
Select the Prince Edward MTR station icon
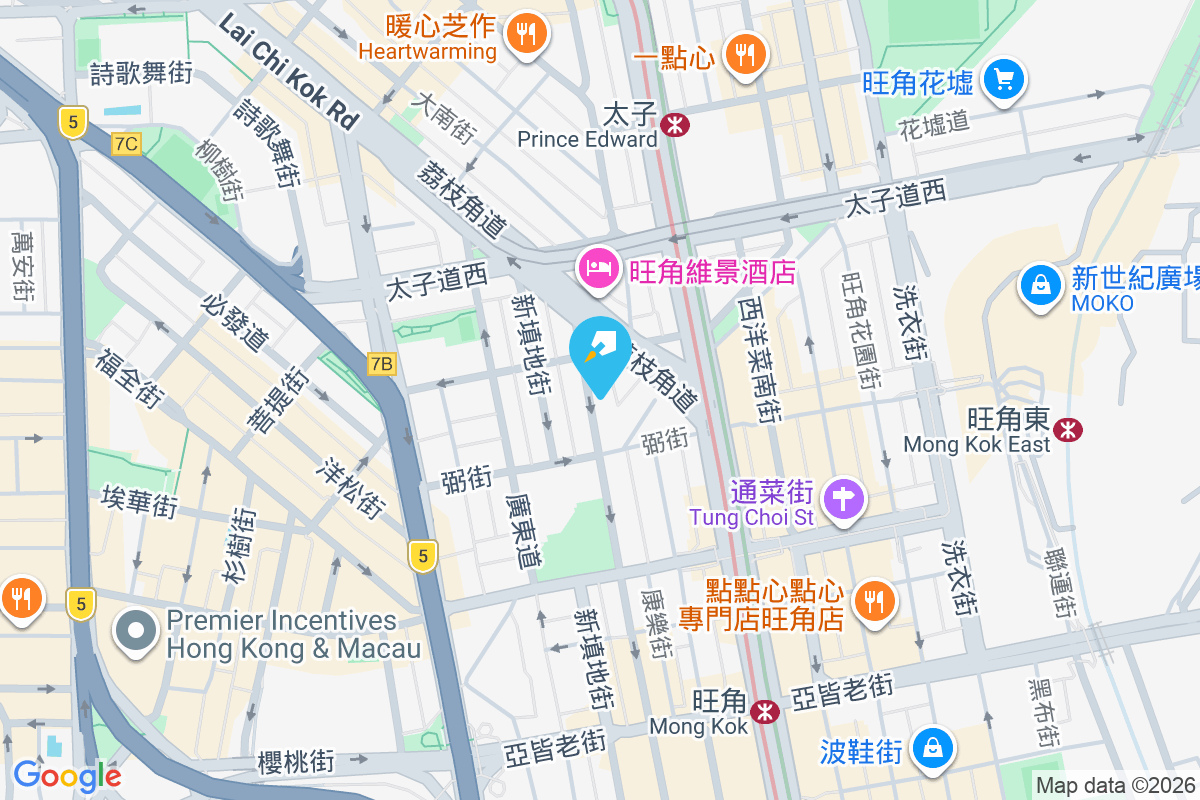pyautogui.click(x=675, y=124)
